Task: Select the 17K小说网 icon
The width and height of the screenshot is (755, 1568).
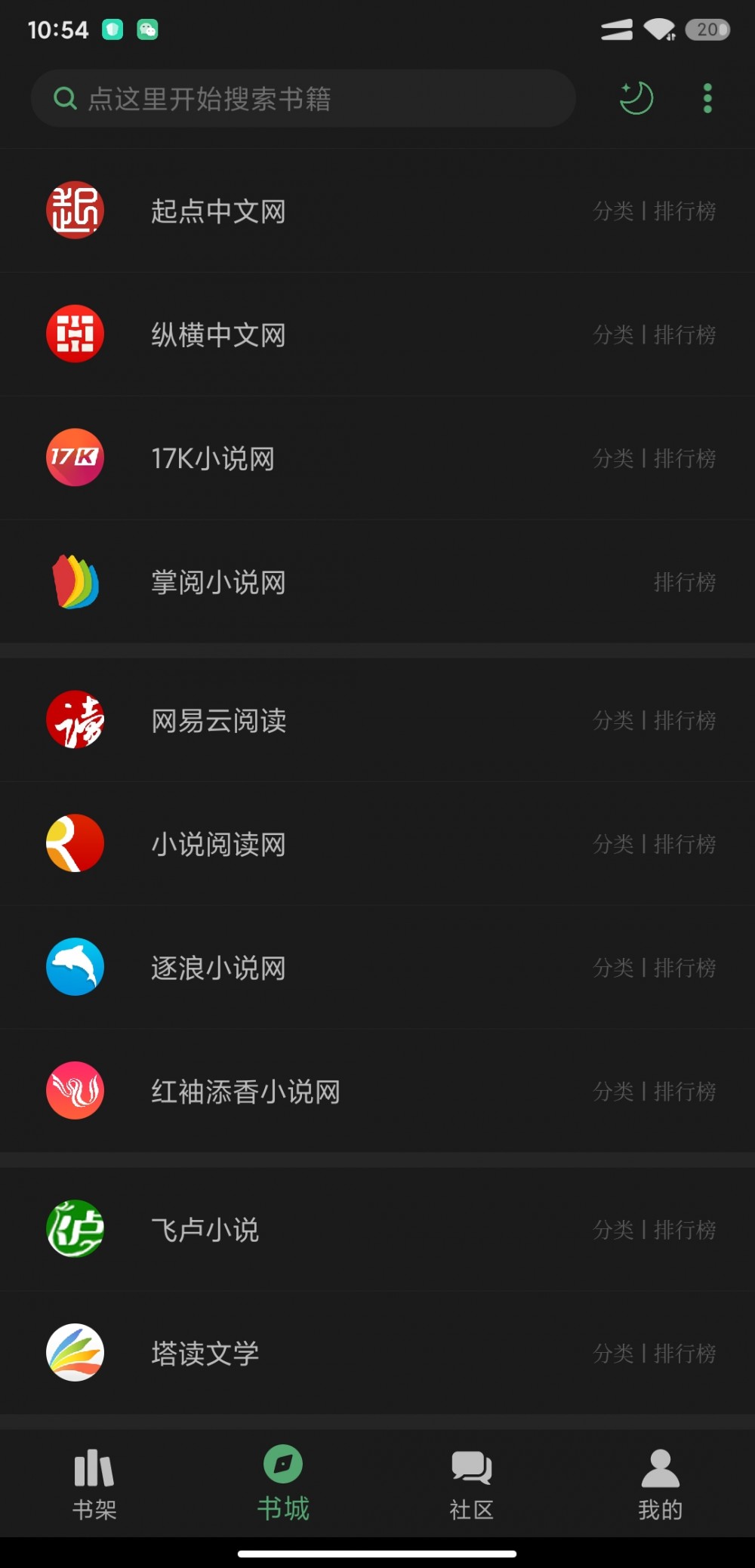Action: click(x=75, y=457)
